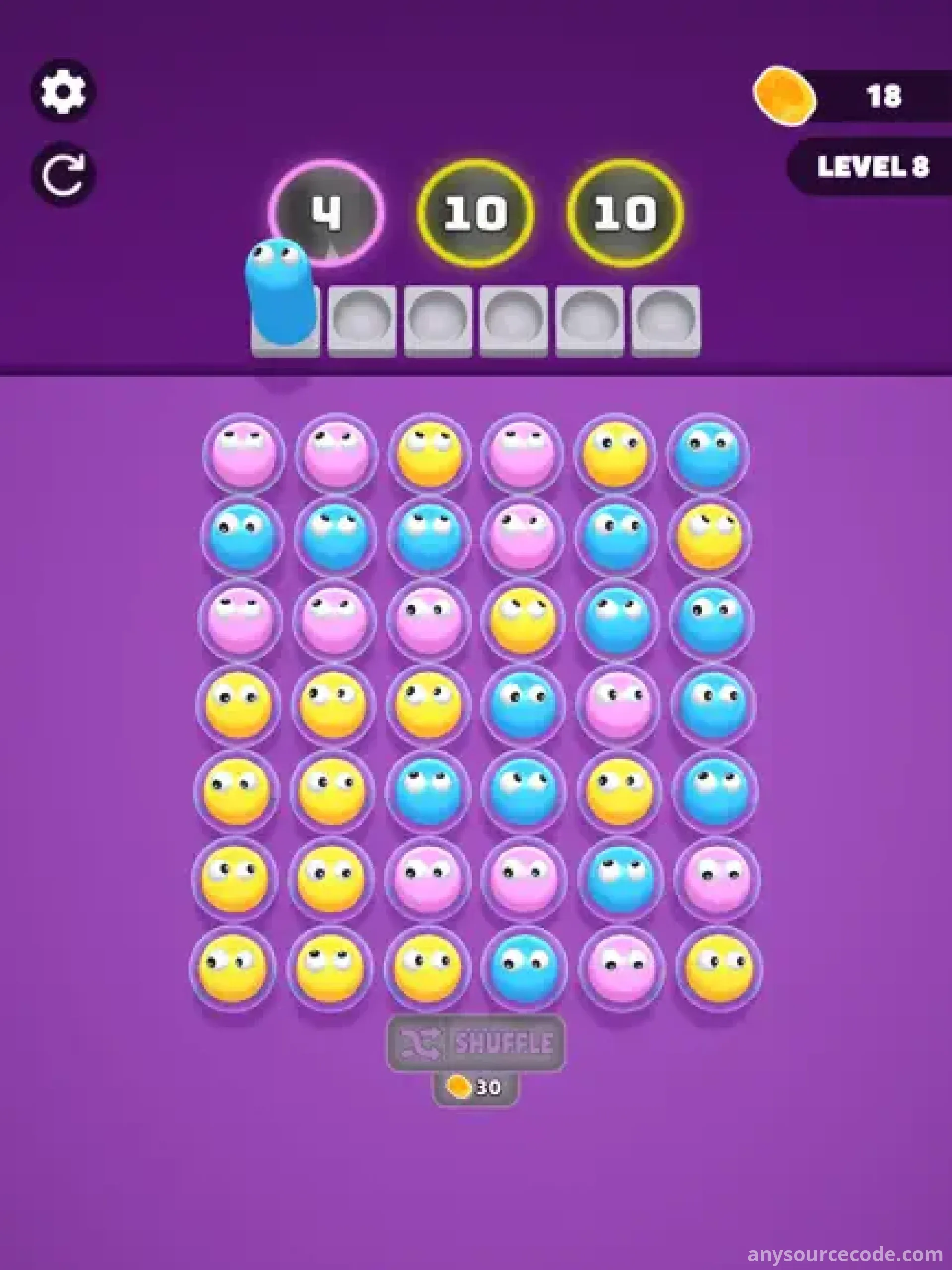Choose the only yellow ball in the second row

click(710, 538)
